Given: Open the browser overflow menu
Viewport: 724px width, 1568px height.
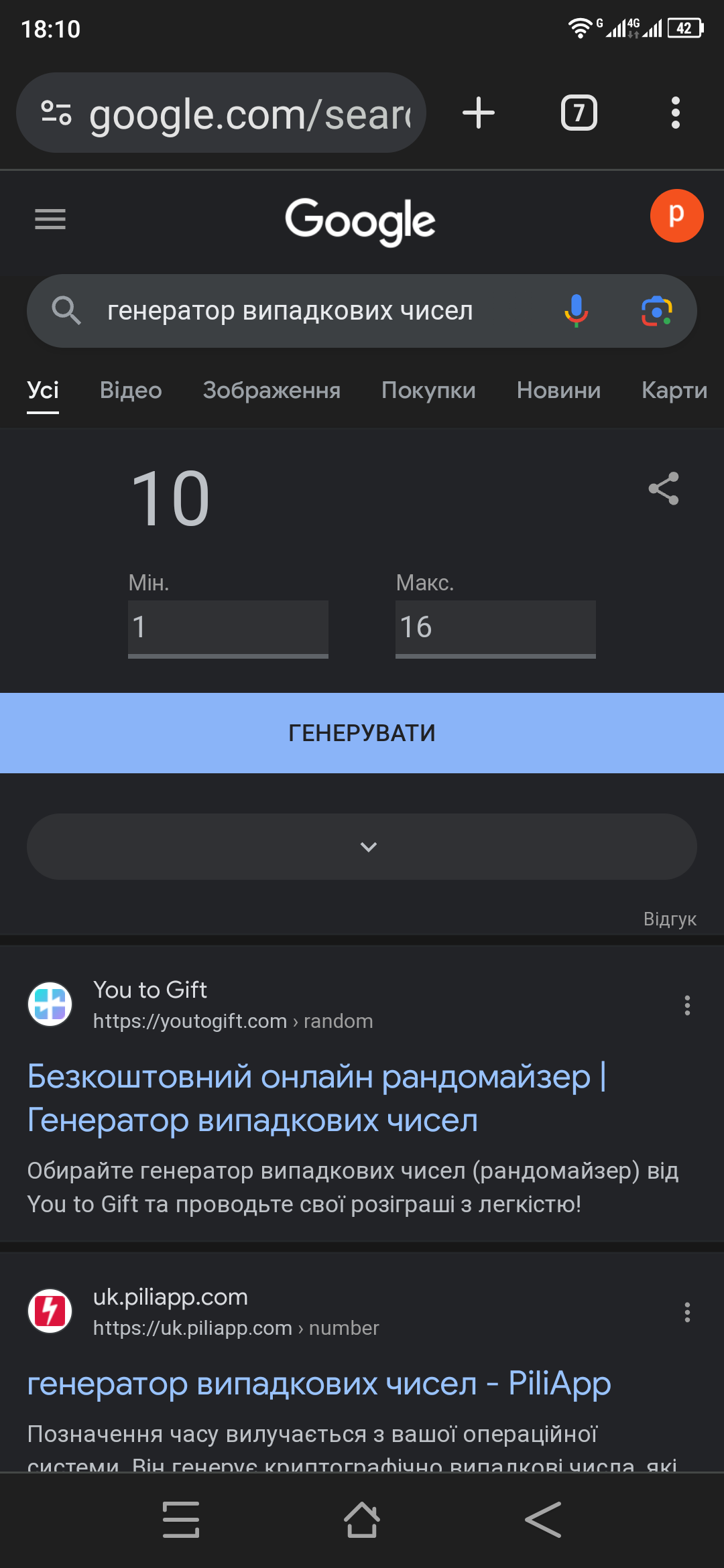Looking at the screenshot, I should (x=675, y=113).
